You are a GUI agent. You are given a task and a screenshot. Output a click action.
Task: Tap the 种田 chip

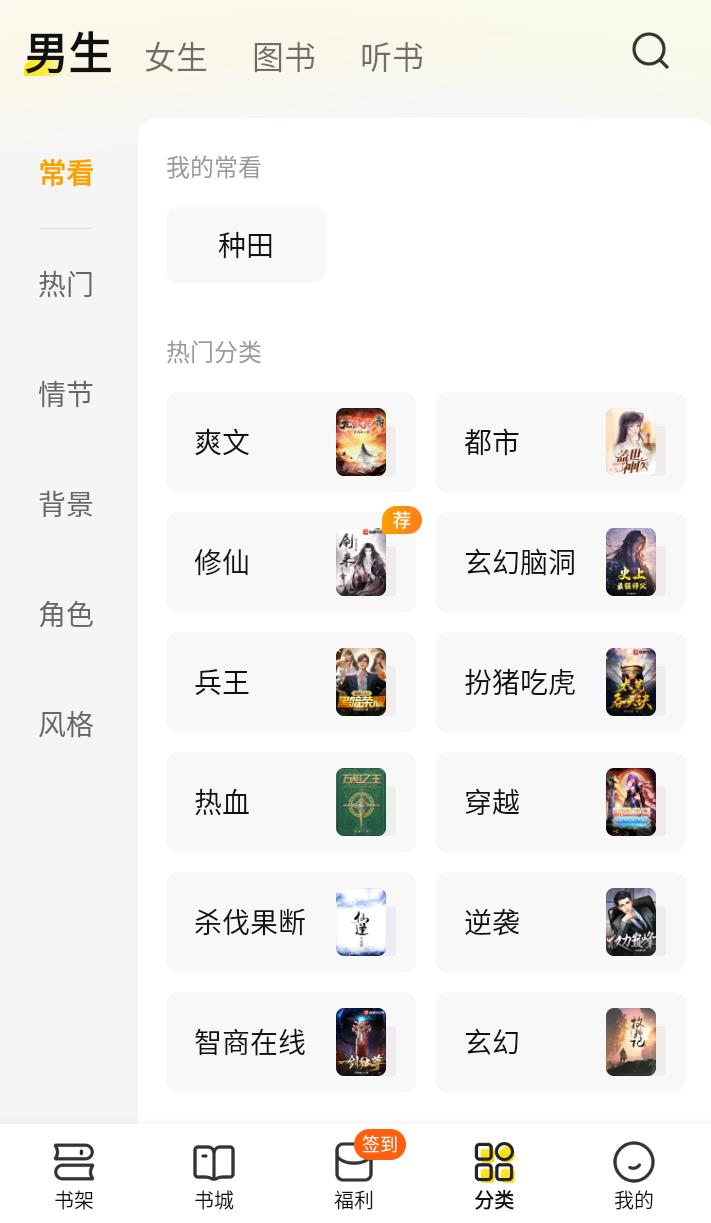[x=246, y=245]
